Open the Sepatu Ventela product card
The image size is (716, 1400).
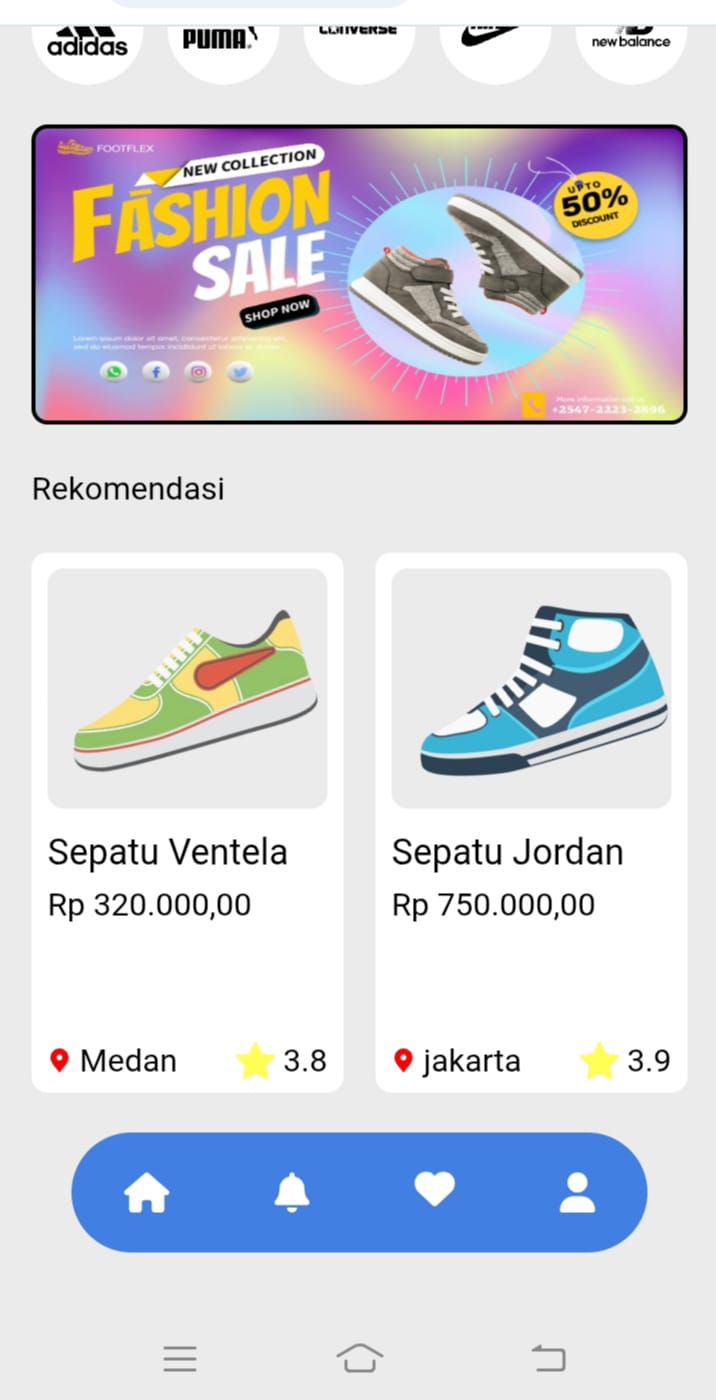coord(187,822)
